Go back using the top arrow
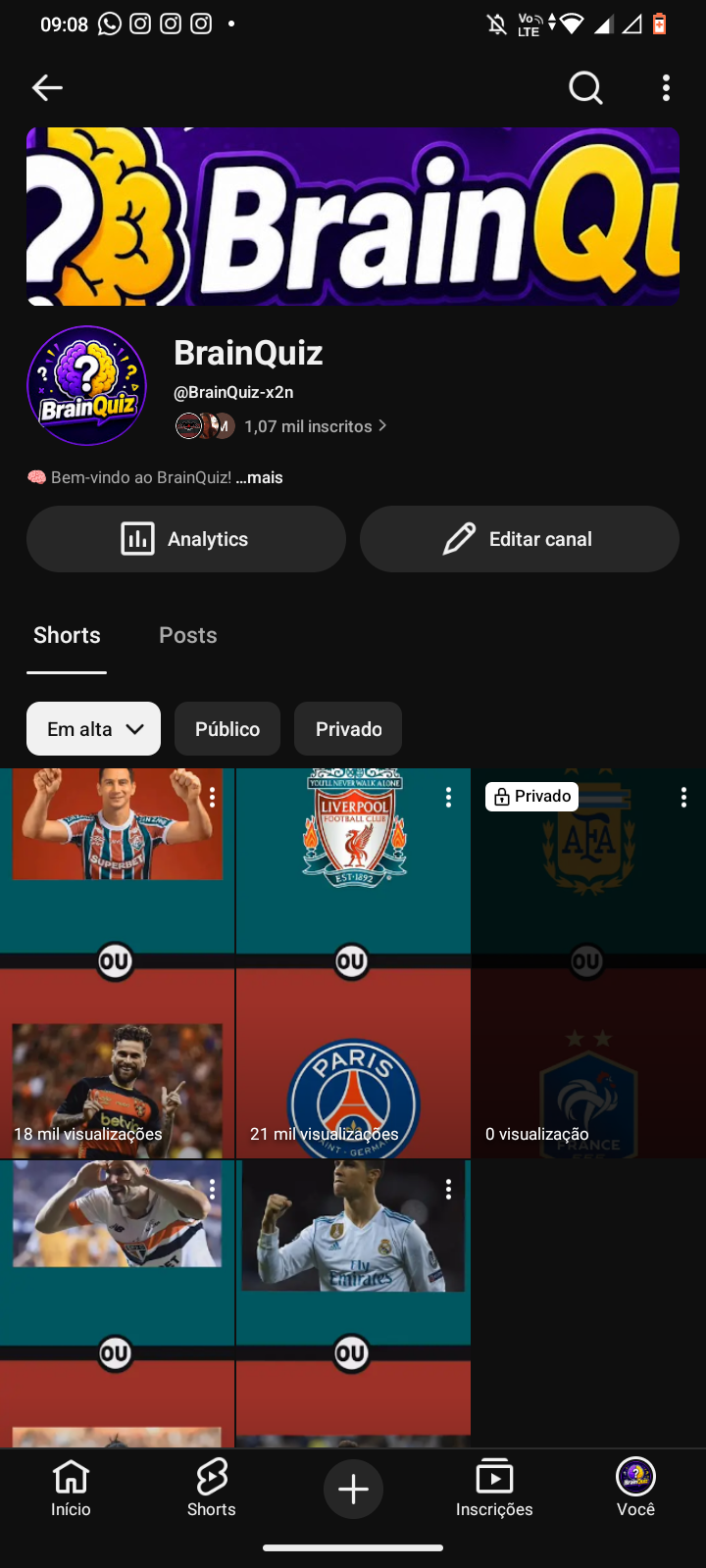The height and width of the screenshot is (1568, 706). 47,88
